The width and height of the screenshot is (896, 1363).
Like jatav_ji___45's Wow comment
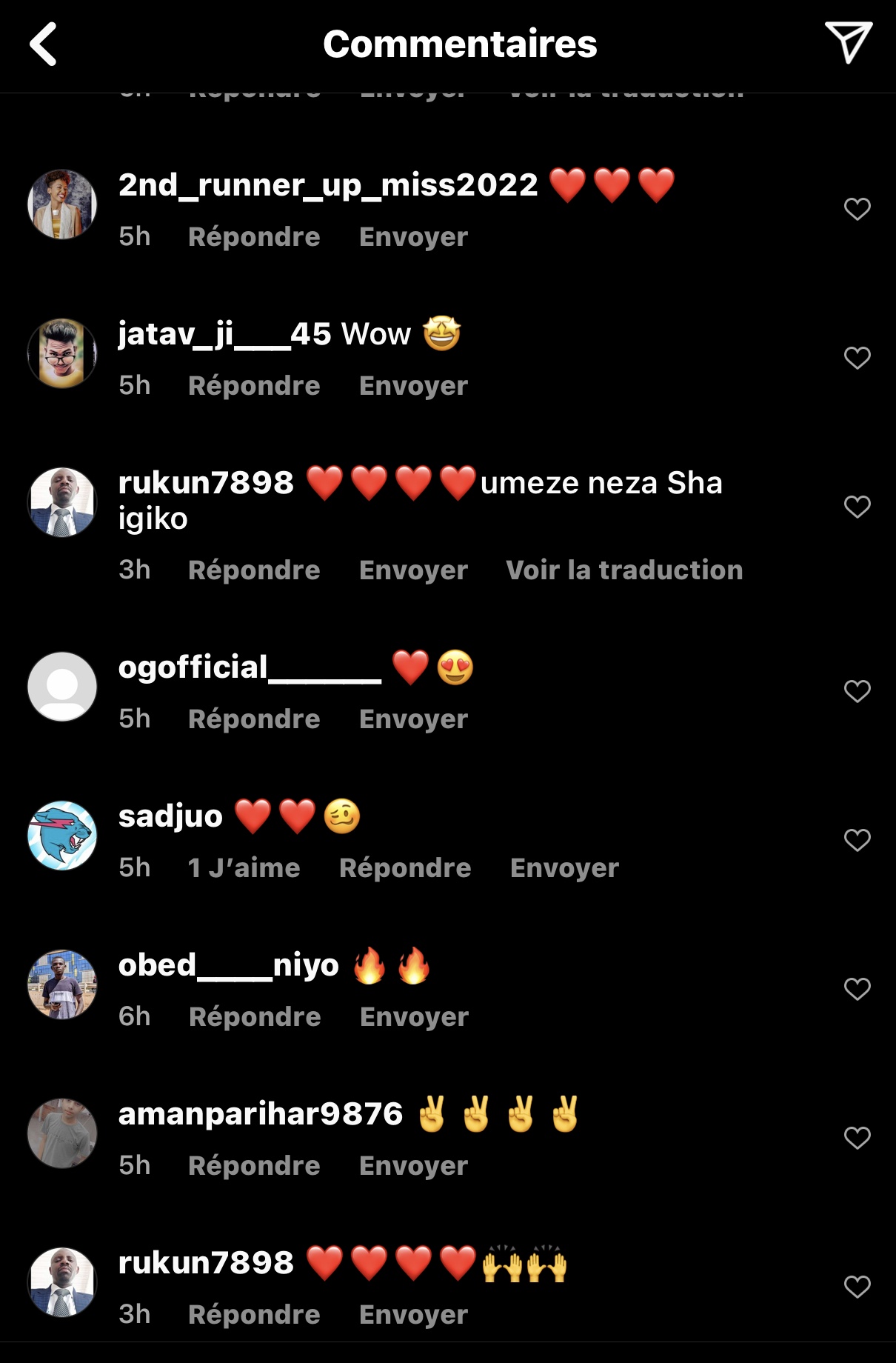(857, 358)
